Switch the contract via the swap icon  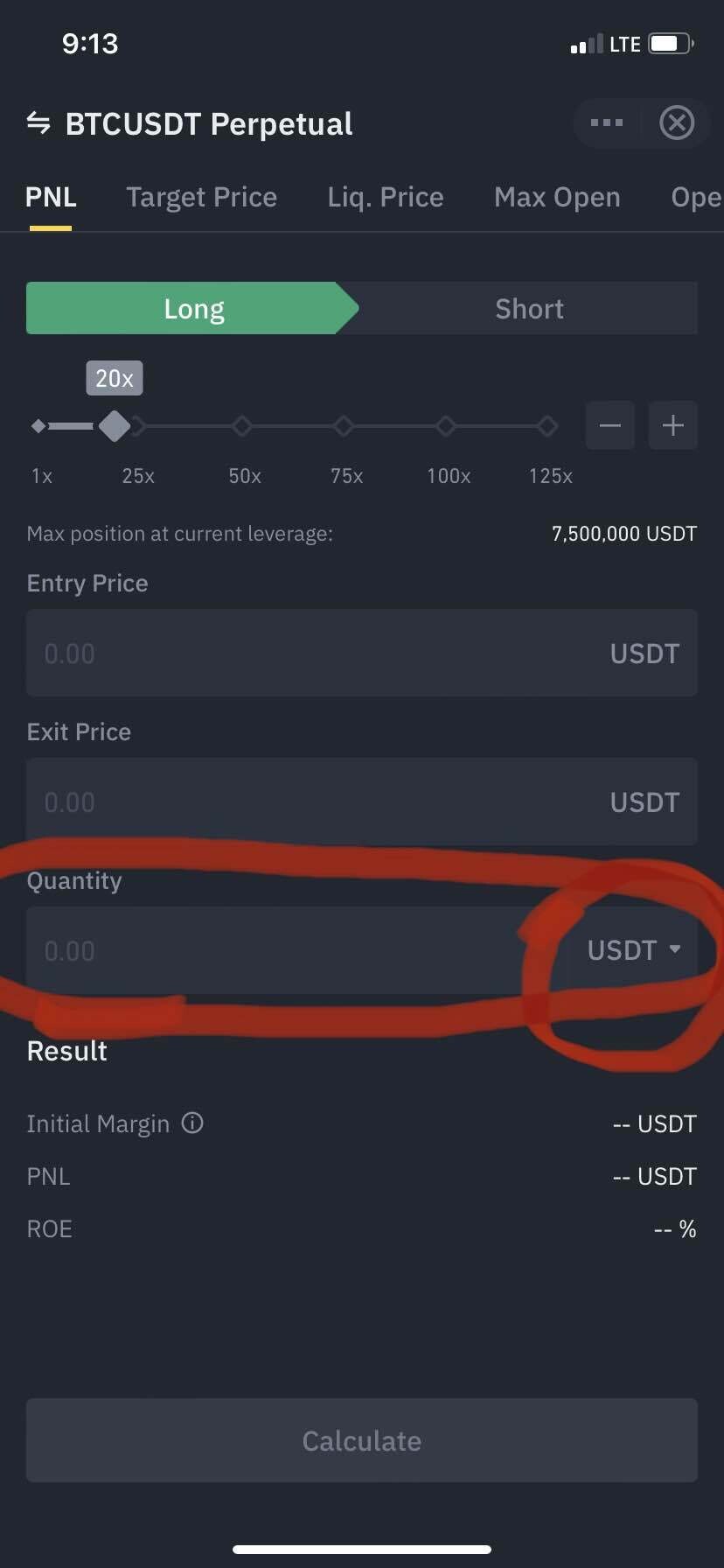(x=38, y=123)
